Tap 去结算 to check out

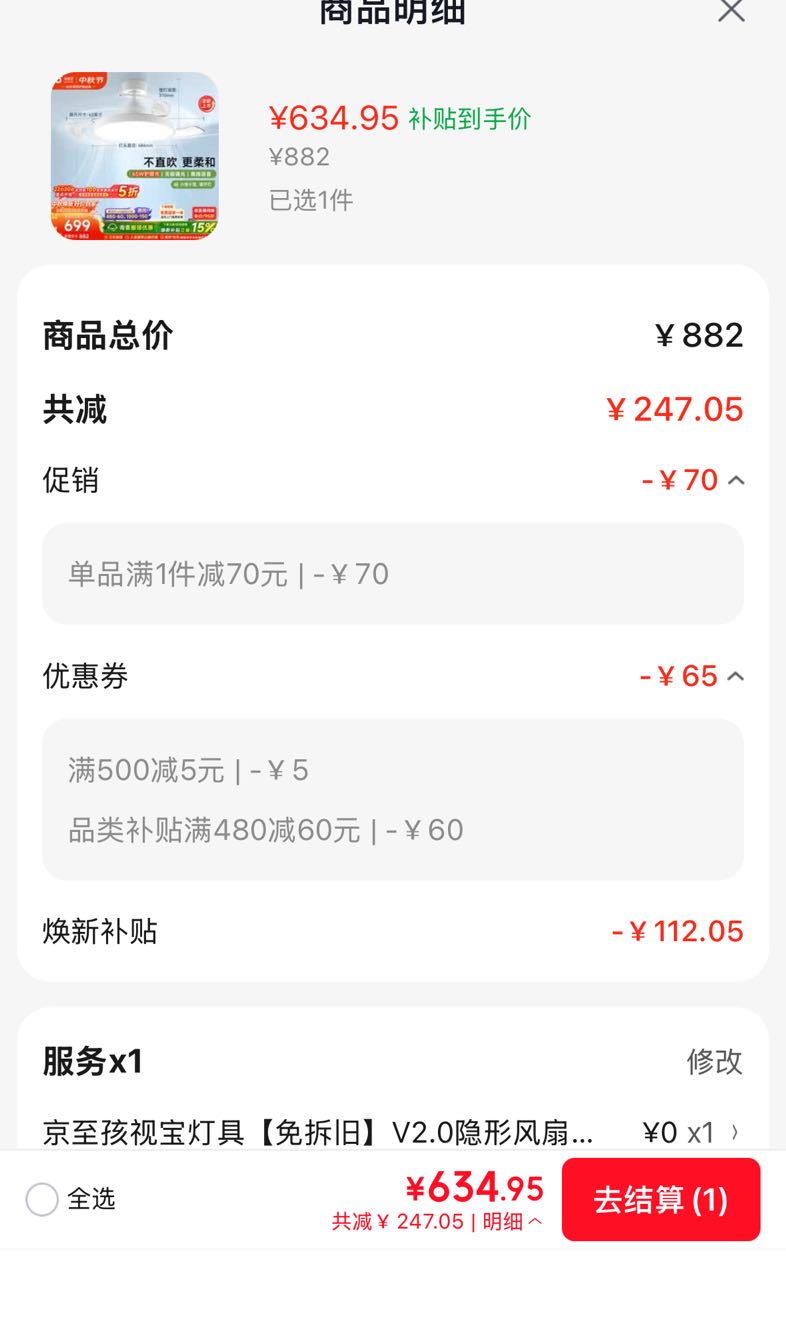tap(661, 1199)
